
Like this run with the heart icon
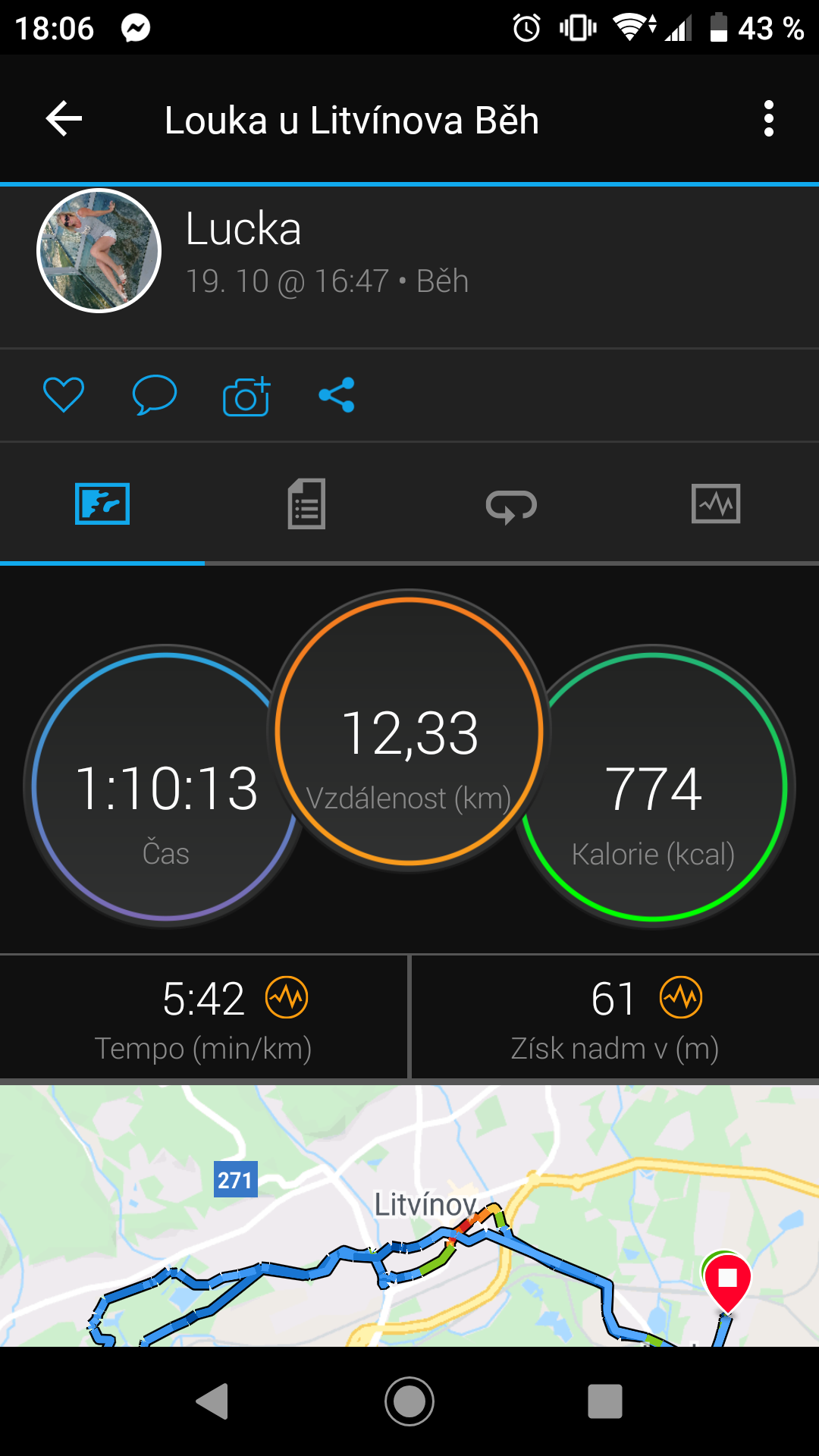(x=64, y=395)
